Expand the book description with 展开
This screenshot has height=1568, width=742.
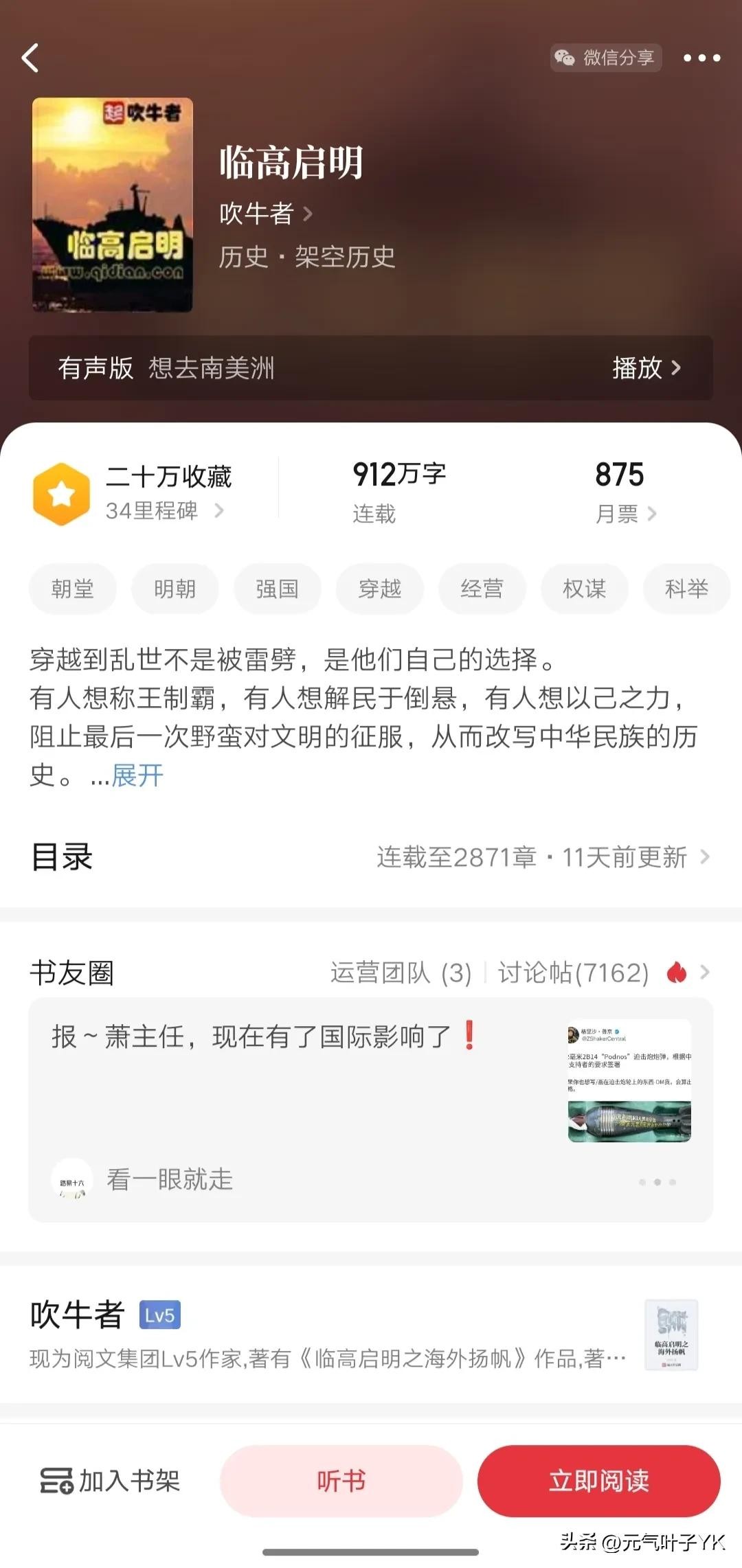pos(137,775)
